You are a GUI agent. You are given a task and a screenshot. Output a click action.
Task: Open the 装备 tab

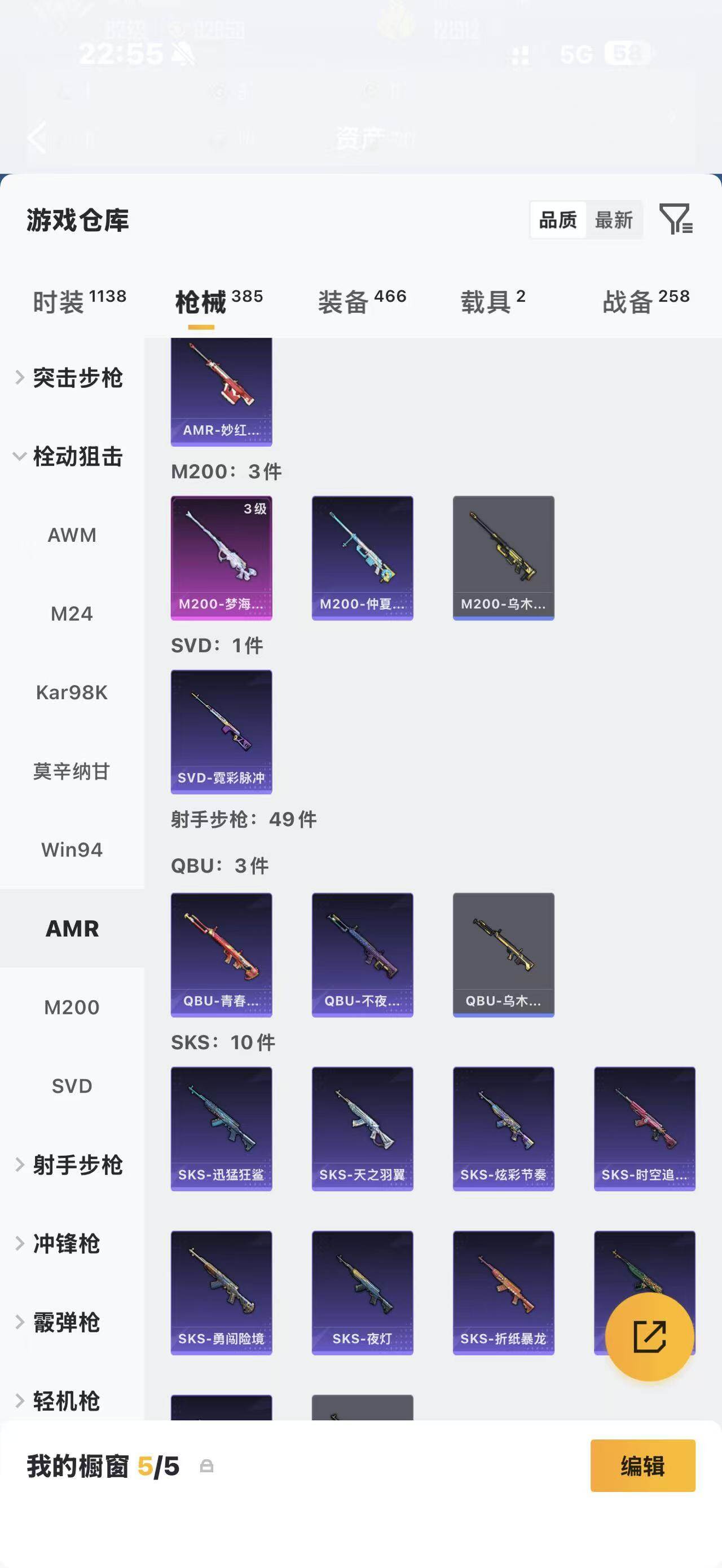tap(362, 301)
